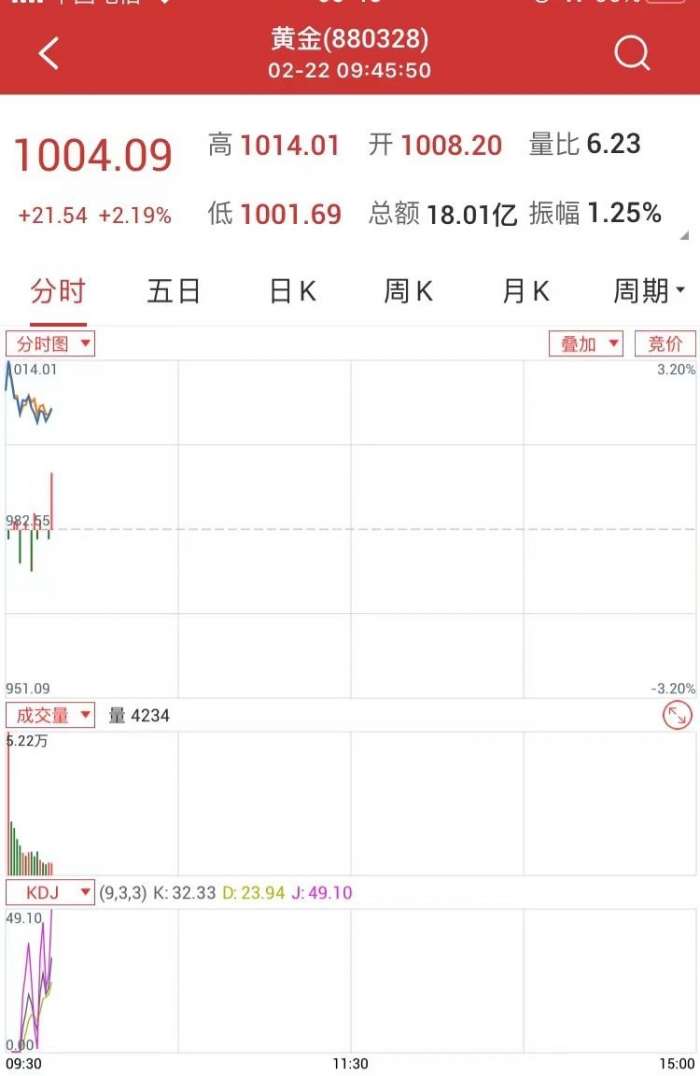Switch to the 分时 tab
The width and height of the screenshot is (700, 1076).
(x=58, y=292)
